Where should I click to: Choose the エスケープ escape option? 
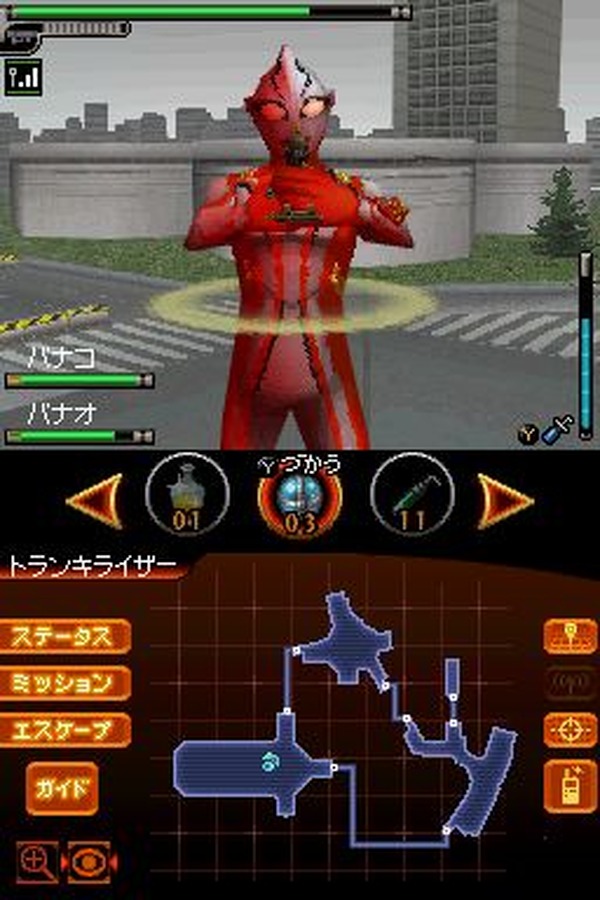tap(65, 730)
